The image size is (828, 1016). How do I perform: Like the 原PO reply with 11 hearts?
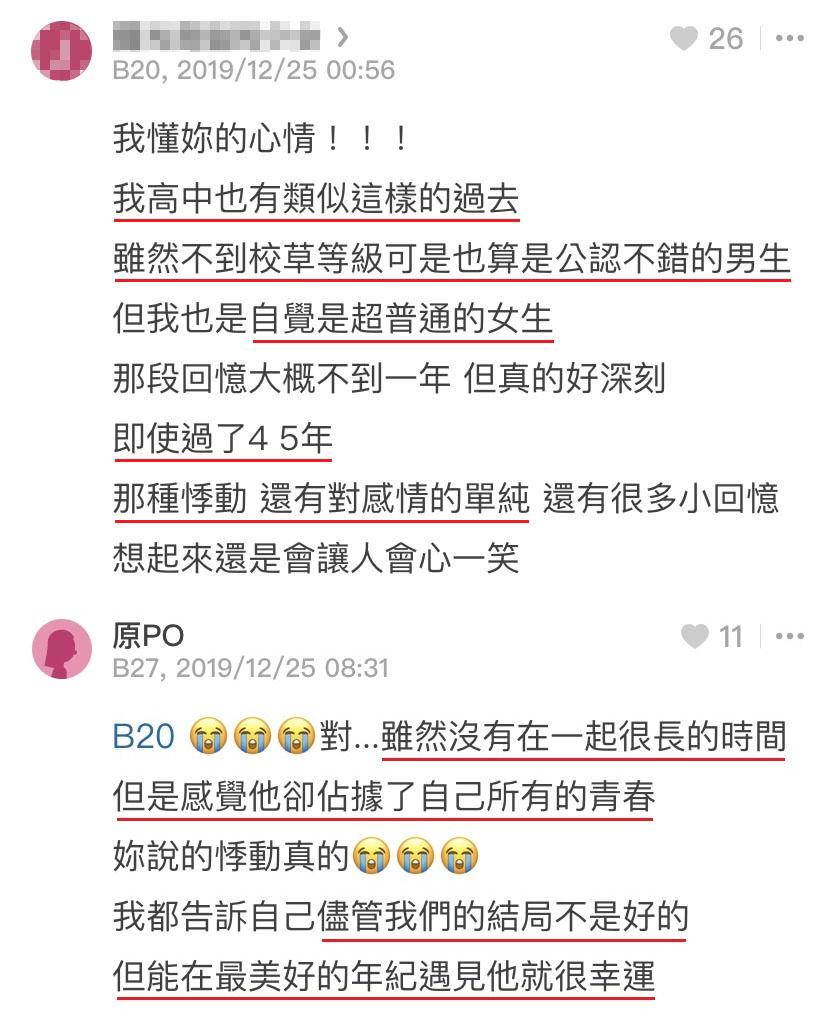[695, 636]
